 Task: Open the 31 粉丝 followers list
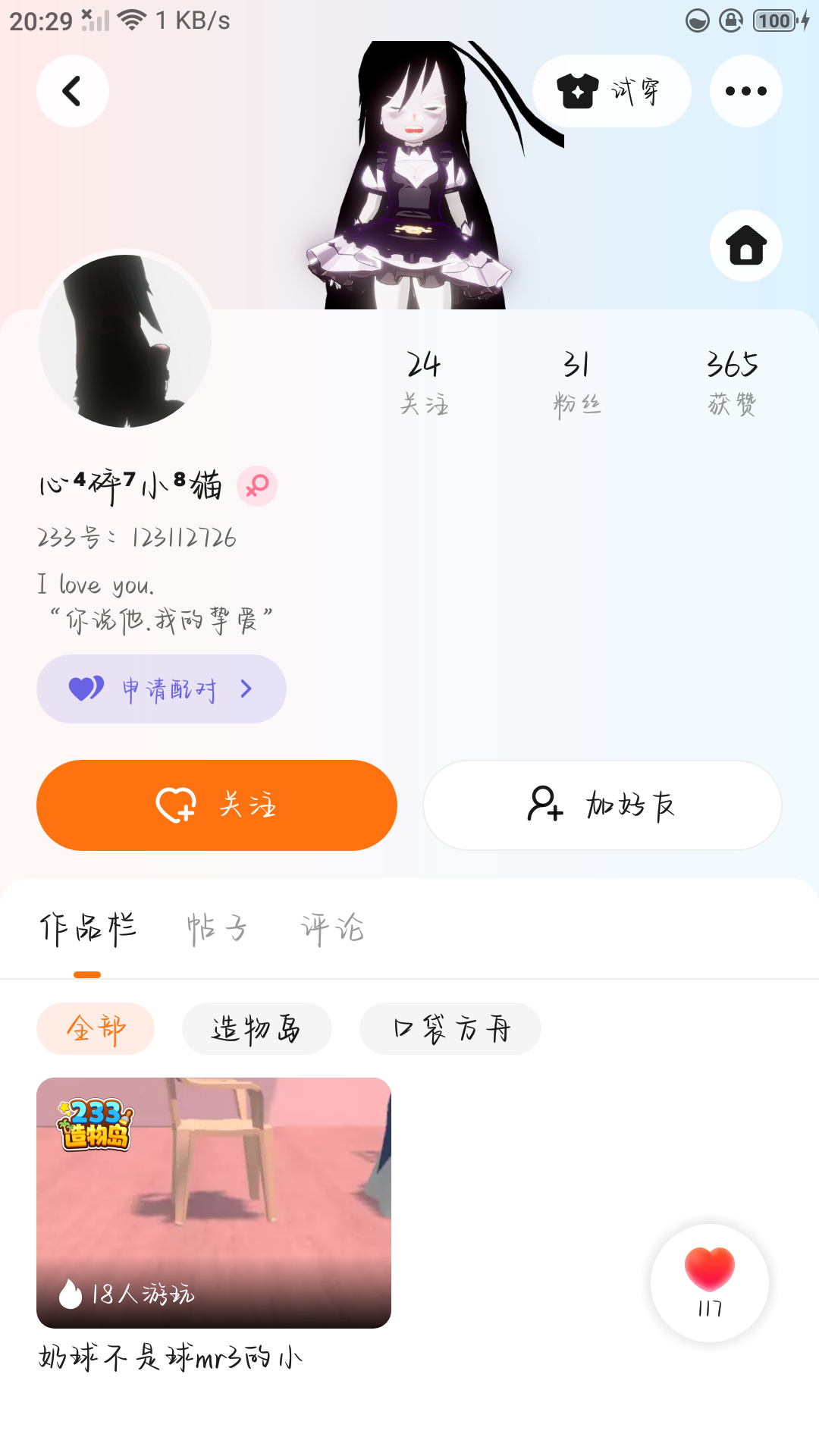click(577, 383)
